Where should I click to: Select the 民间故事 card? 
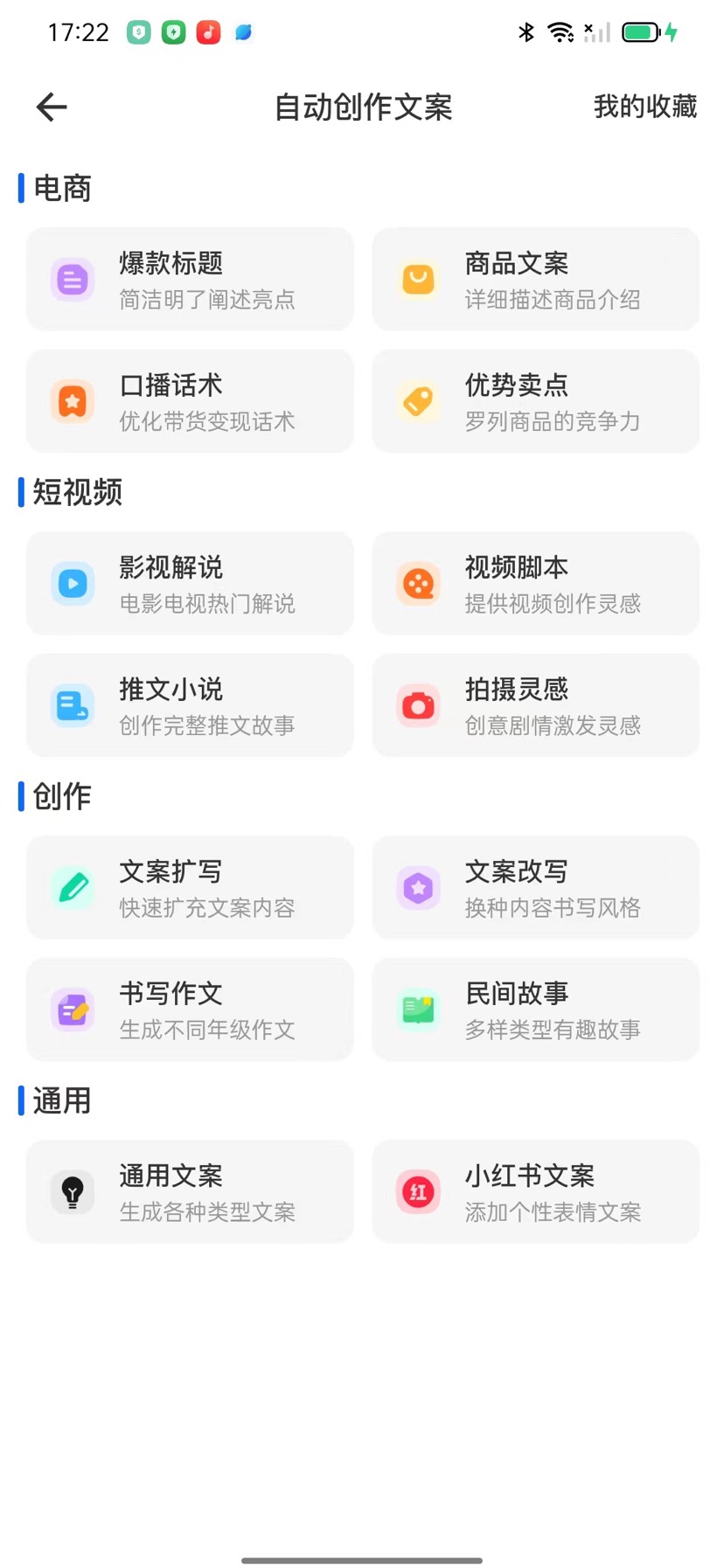(x=535, y=1009)
